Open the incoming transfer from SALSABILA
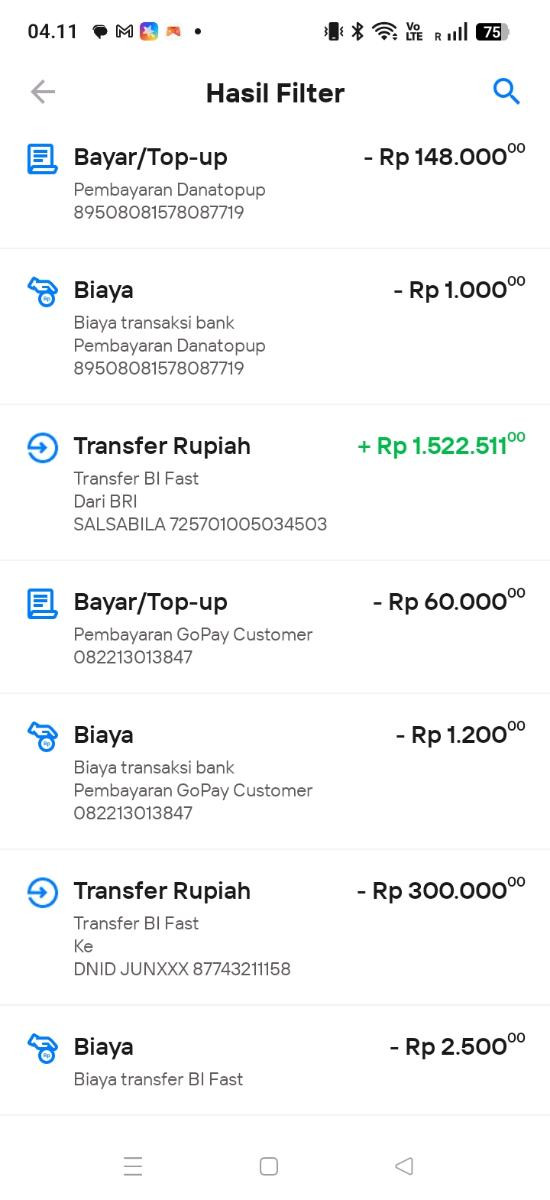Screen dimensions: 550x1200 pyautogui.click(x=275, y=483)
